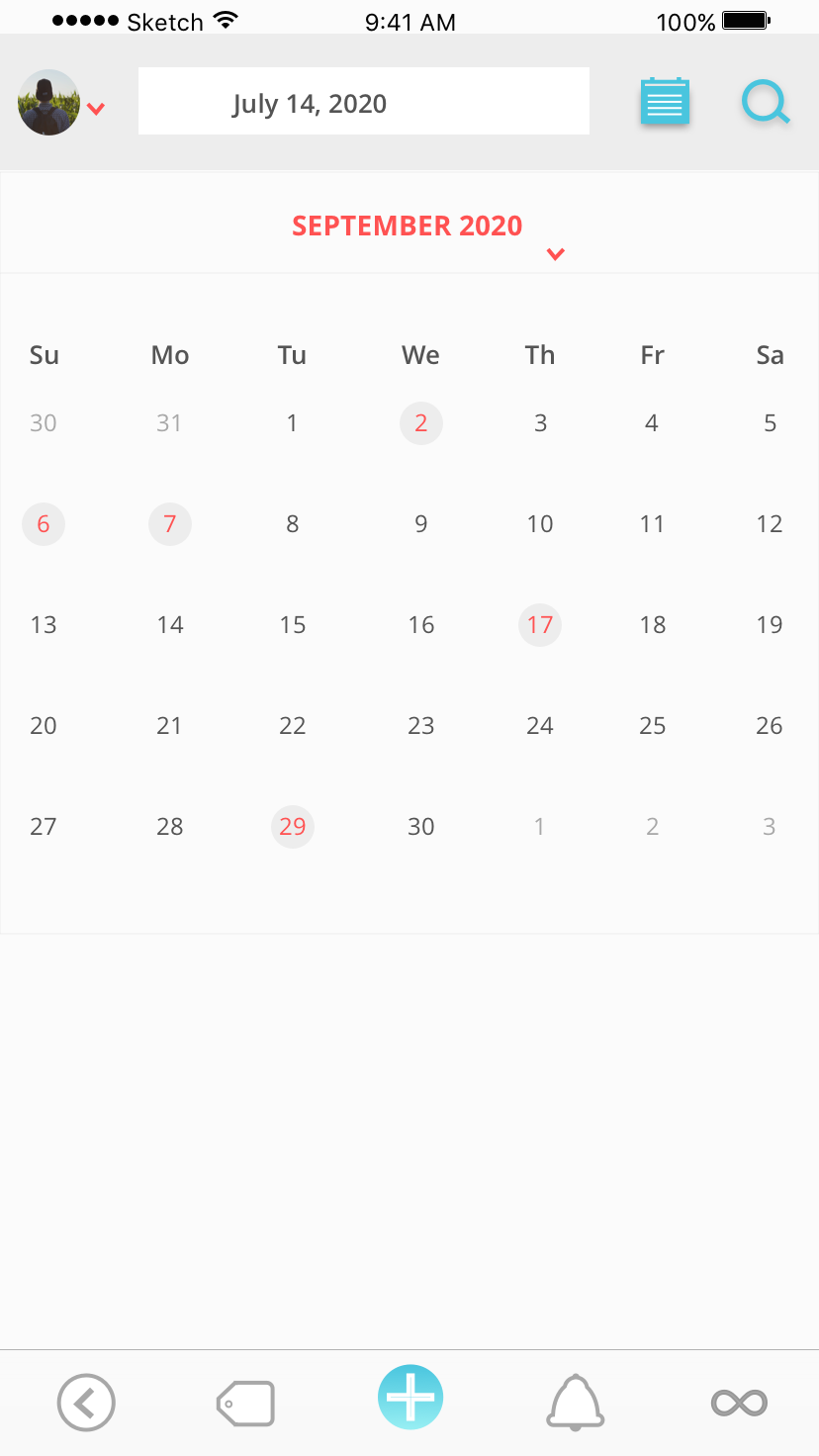Select the highlighted date 7

[x=170, y=524]
